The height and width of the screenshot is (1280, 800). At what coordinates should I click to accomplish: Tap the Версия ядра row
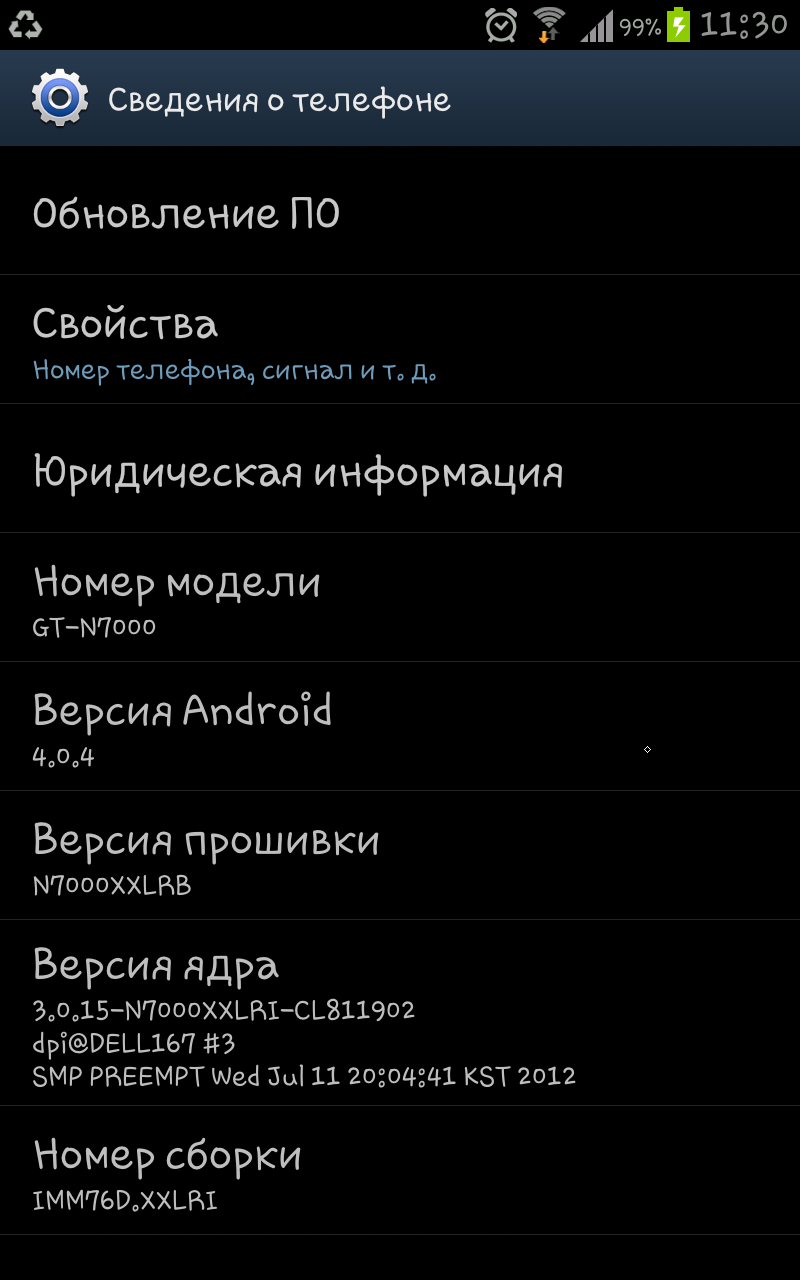coord(400,1013)
